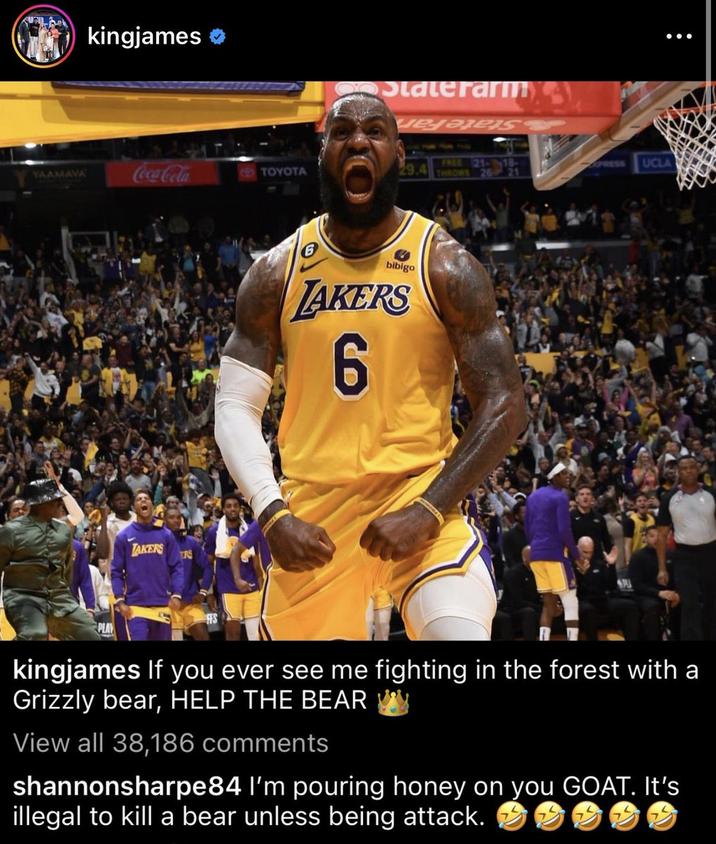The image size is (716, 844).
Task: View all 38,186 comments
Action: point(170,743)
